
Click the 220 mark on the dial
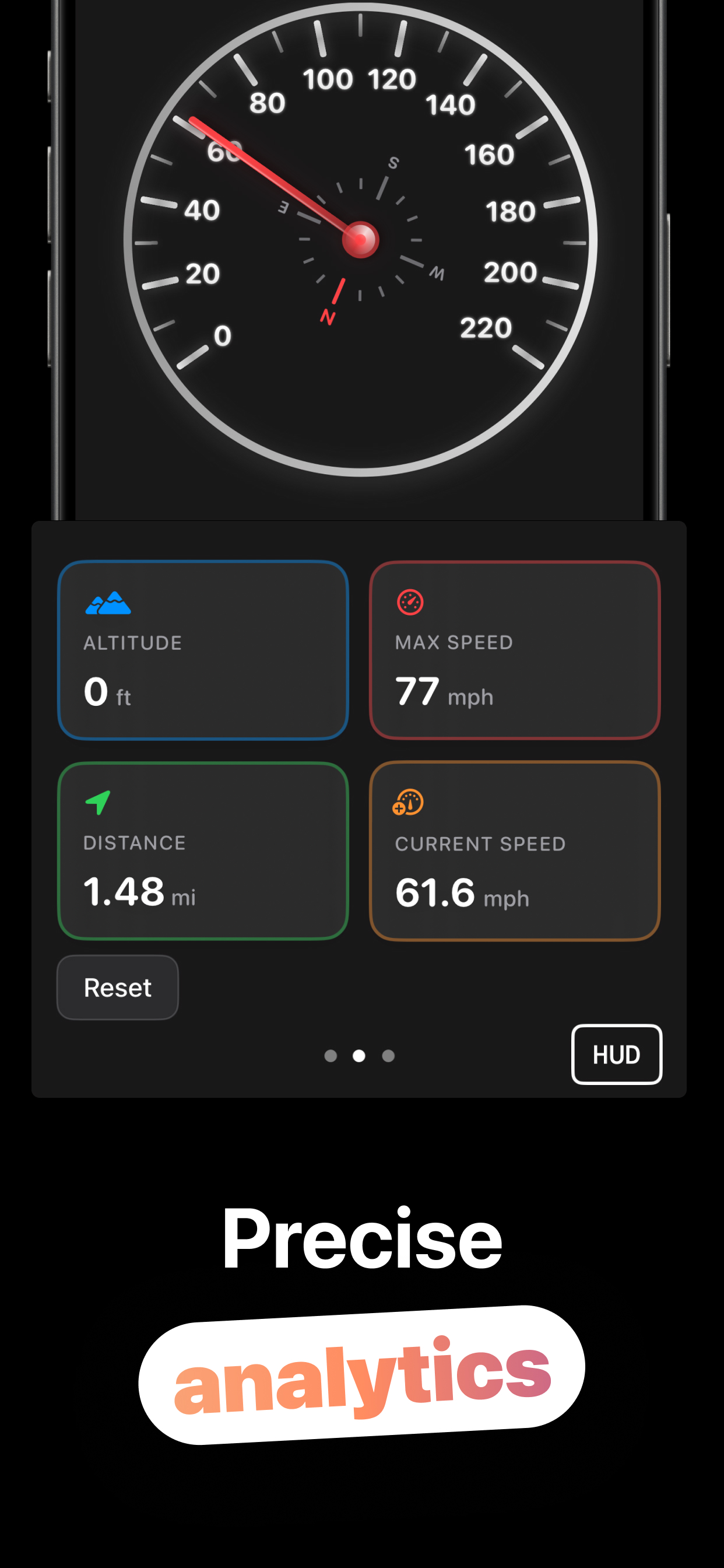click(485, 328)
